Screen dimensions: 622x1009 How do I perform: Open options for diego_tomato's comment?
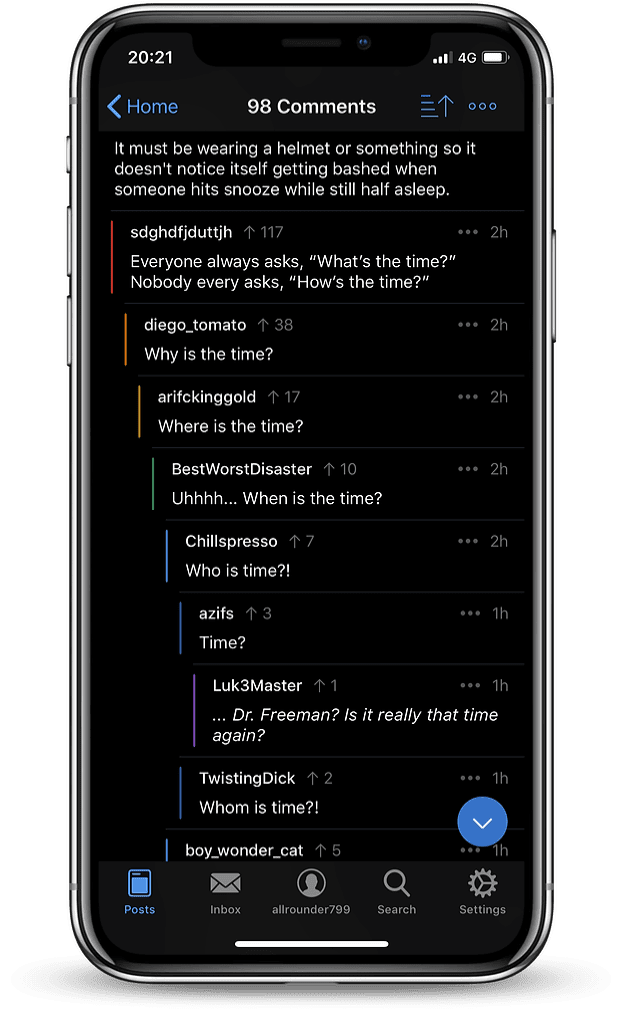pyautogui.click(x=468, y=325)
